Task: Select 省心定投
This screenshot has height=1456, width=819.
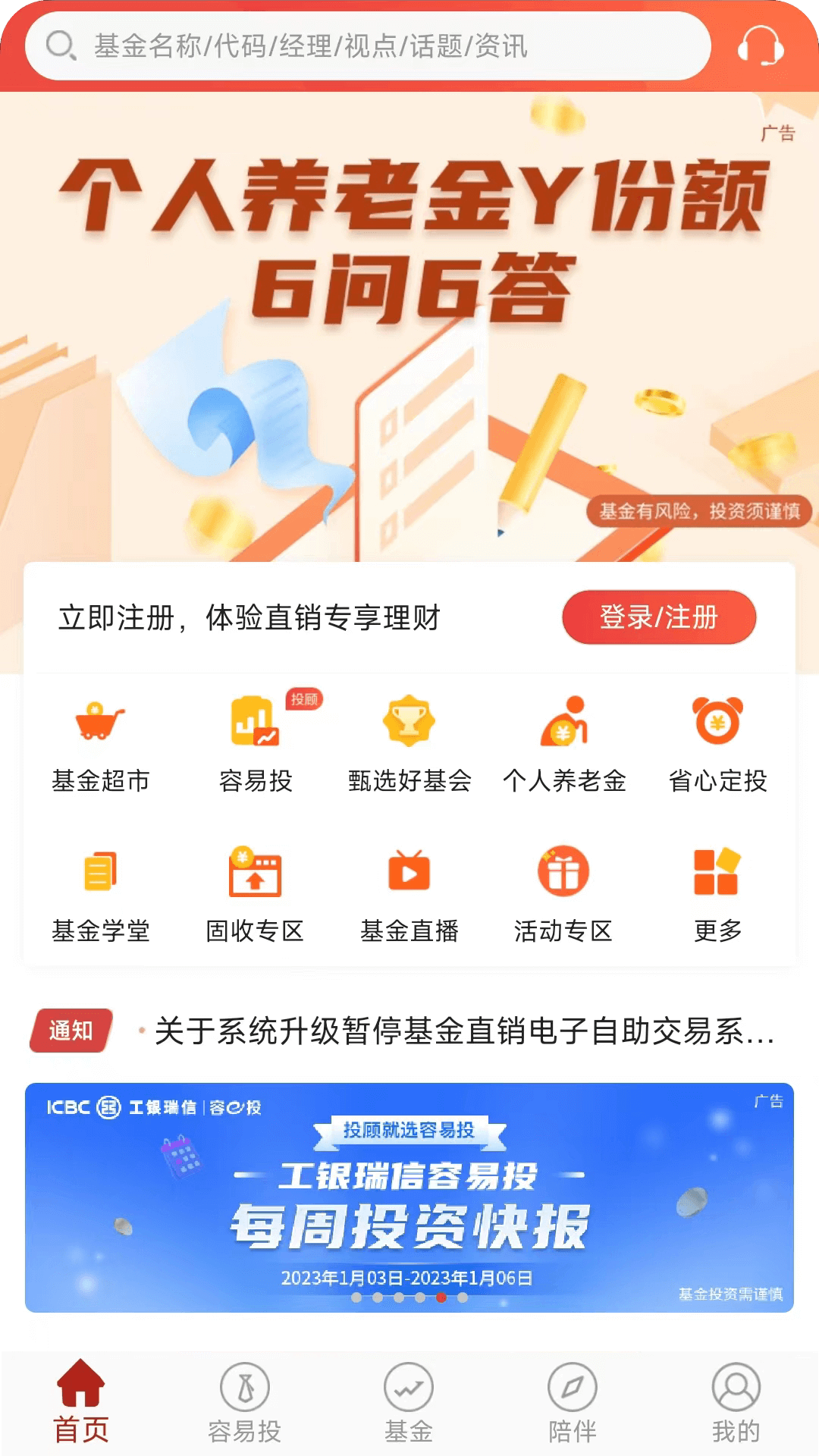Action: (x=717, y=743)
